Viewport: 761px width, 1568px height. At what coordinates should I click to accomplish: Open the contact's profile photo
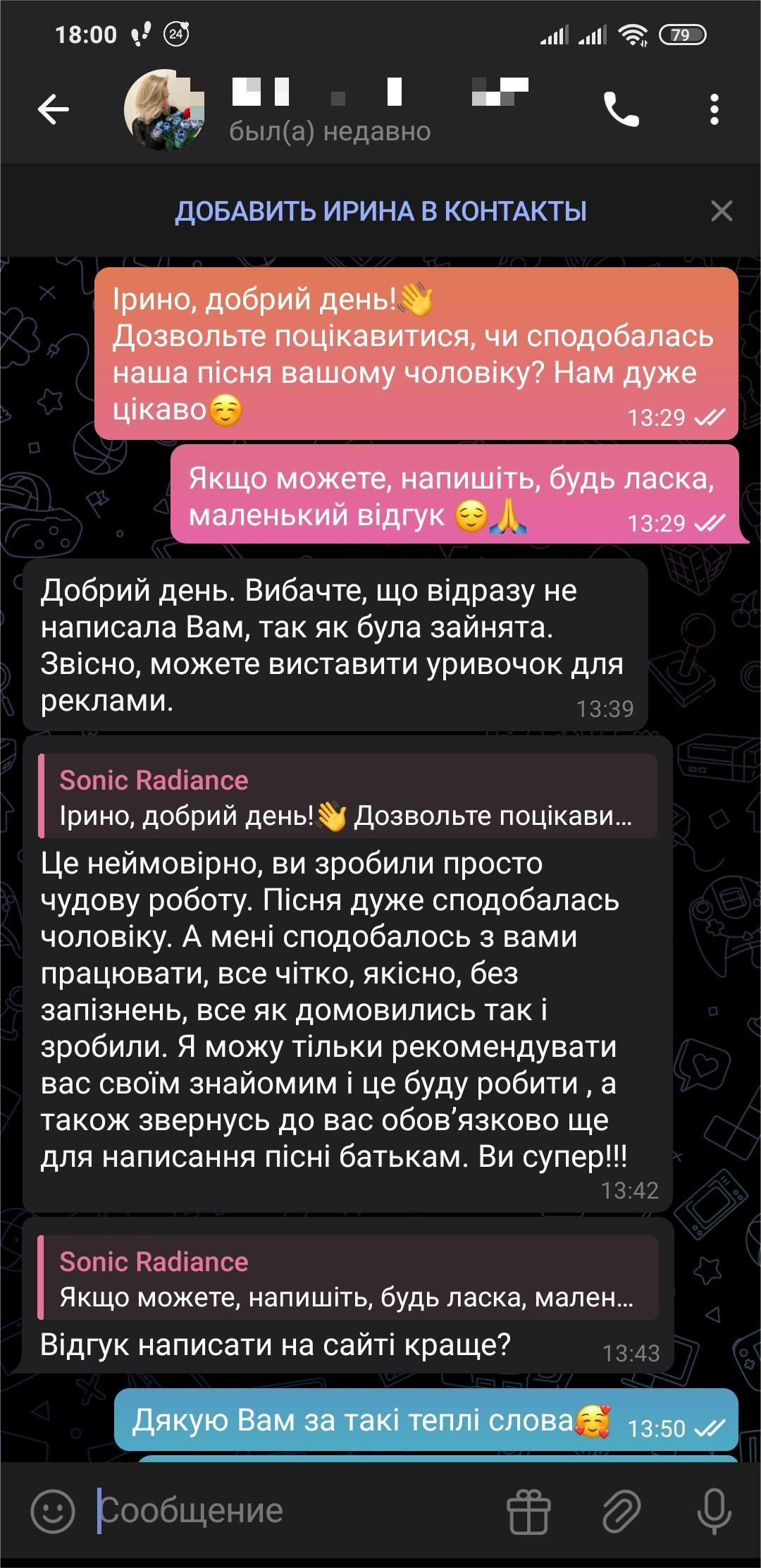[164, 110]
